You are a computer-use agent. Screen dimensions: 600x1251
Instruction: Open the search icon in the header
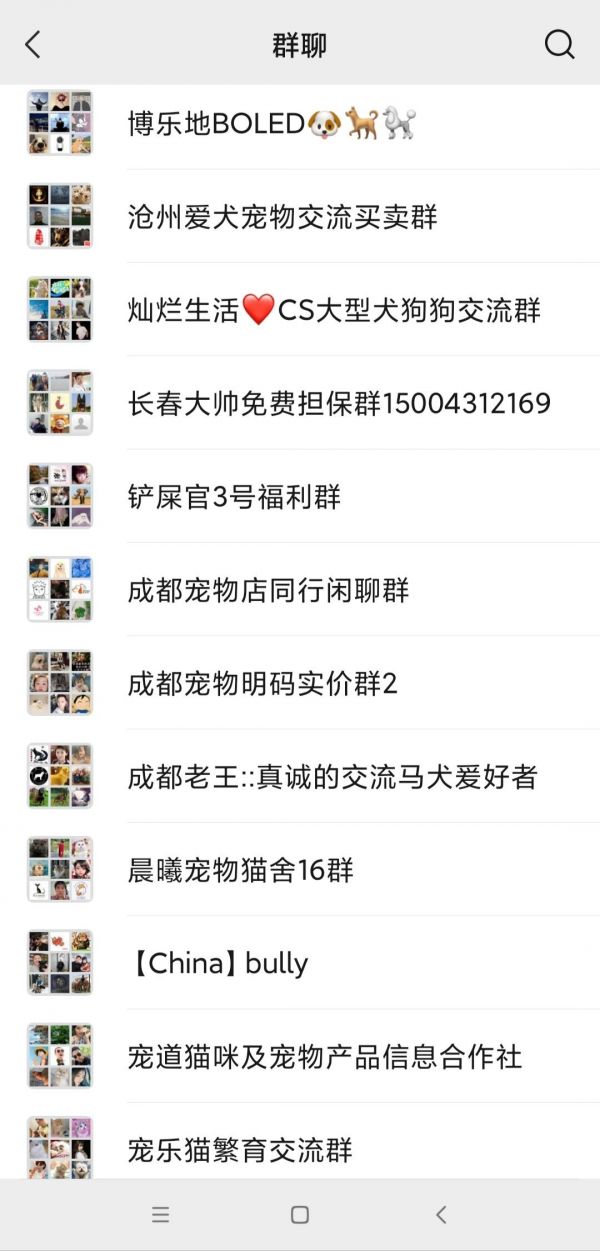pos(559,45)
